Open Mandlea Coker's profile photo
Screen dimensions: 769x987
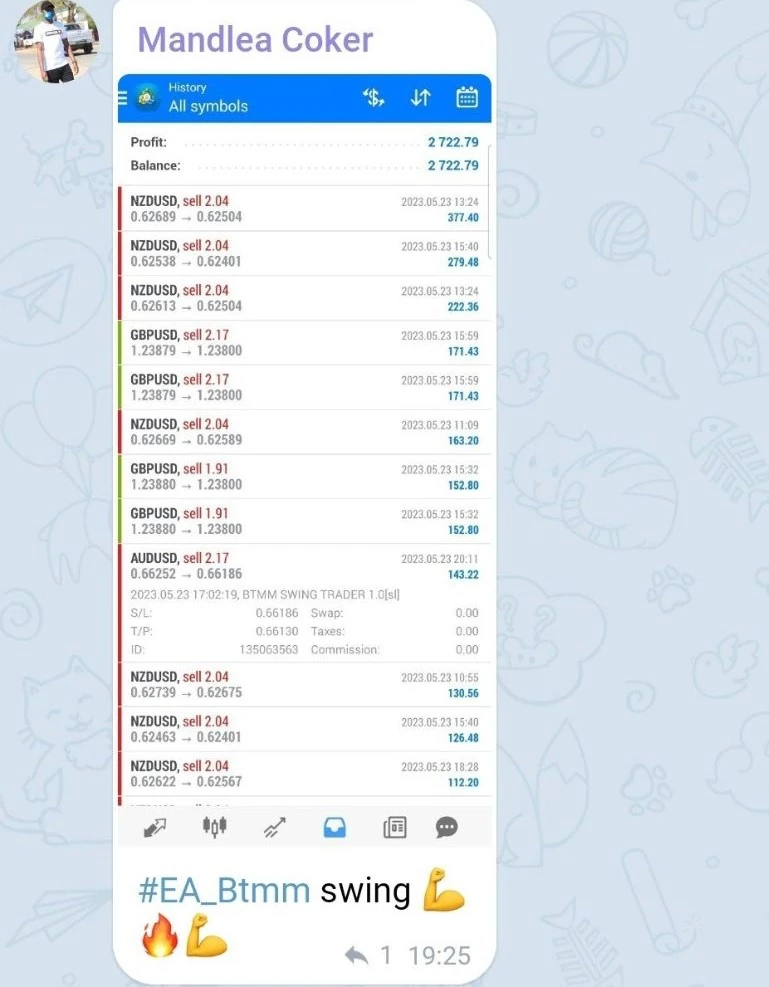[x=56, y=42]
